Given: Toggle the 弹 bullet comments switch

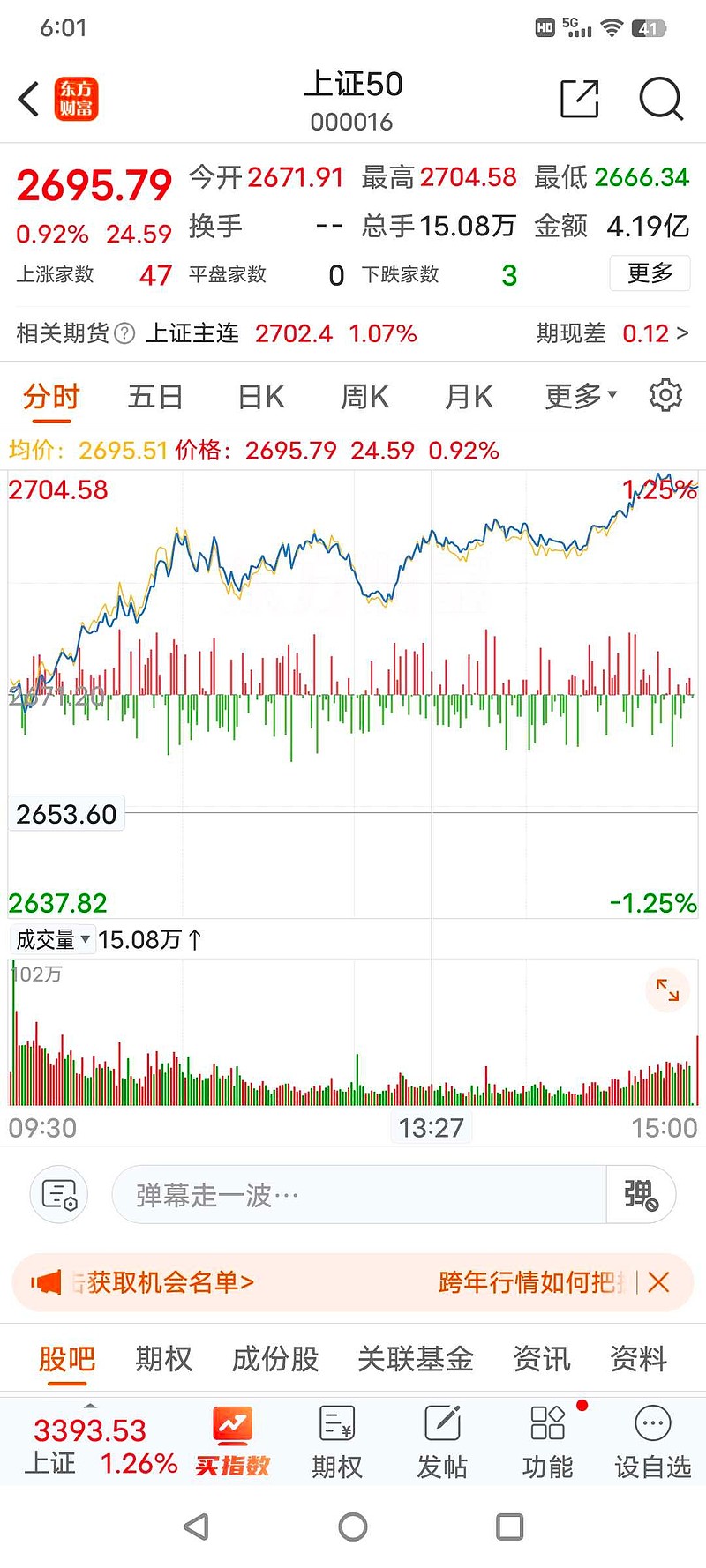Looking at the screenshot, I should [x=641, y=1195].
